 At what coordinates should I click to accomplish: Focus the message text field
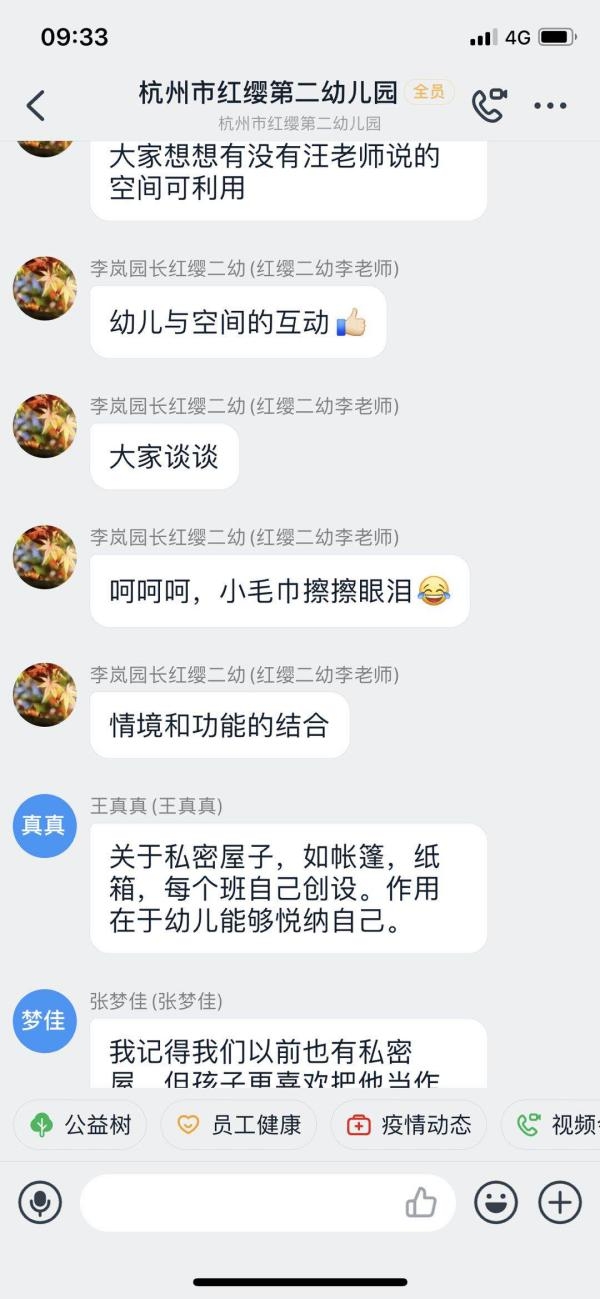click(x=240, y=1202)
